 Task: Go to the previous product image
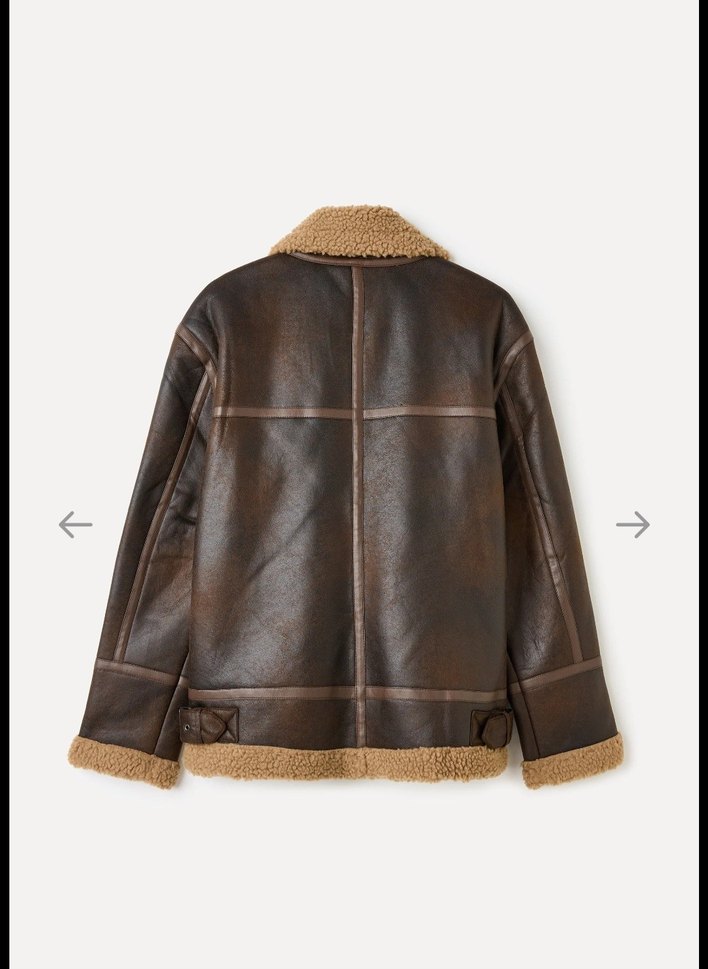tap(75, 524)
